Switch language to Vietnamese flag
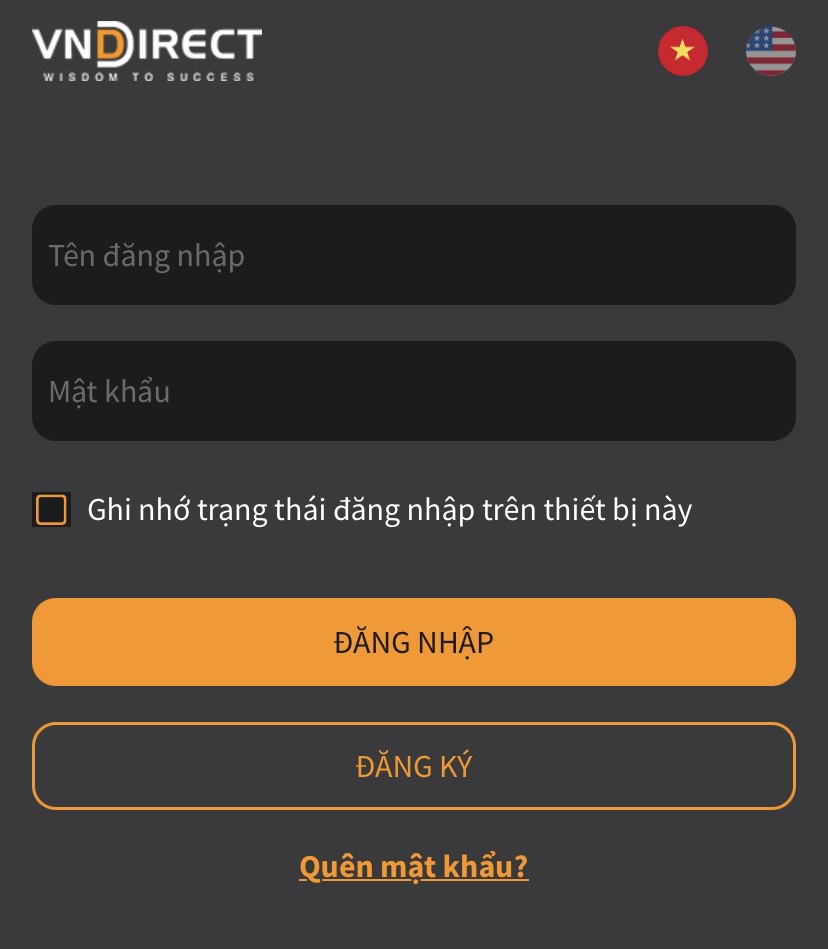The height and width of the screenshot is (949, 828). [683, 51]
